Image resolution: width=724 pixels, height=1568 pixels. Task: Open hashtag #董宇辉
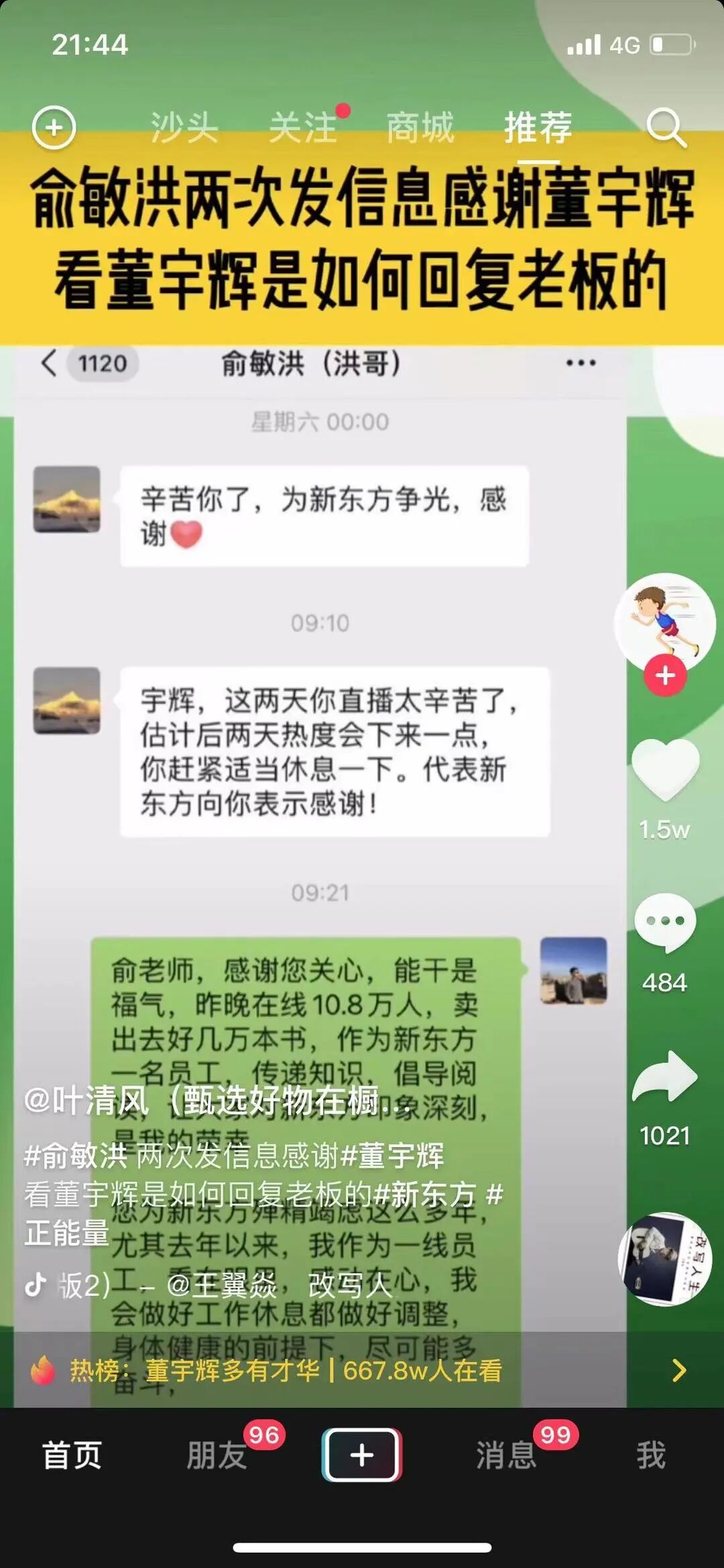[393, 1156]
